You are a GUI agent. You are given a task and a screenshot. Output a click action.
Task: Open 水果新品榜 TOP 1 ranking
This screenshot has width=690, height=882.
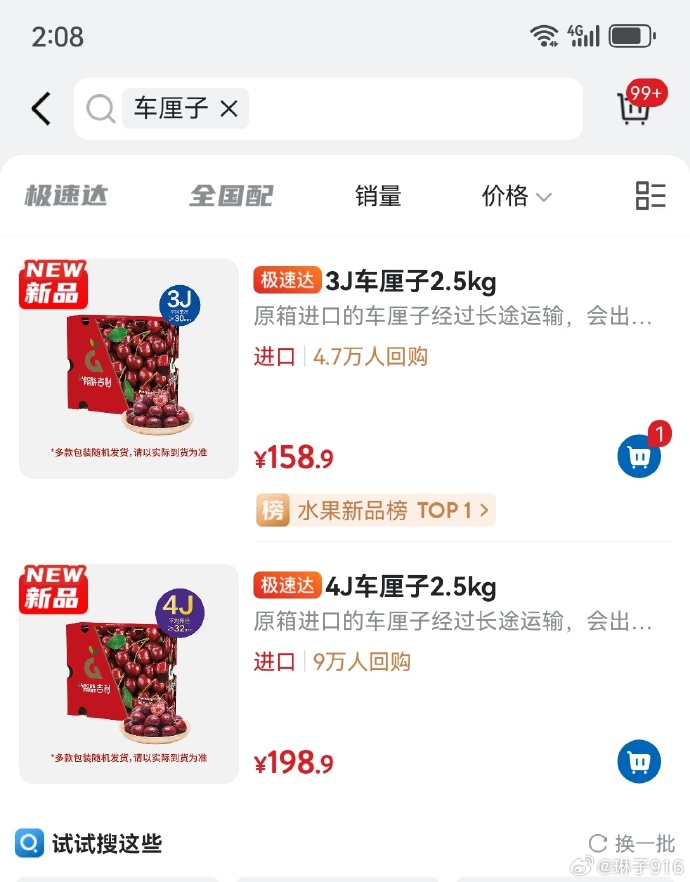(376, 511)
